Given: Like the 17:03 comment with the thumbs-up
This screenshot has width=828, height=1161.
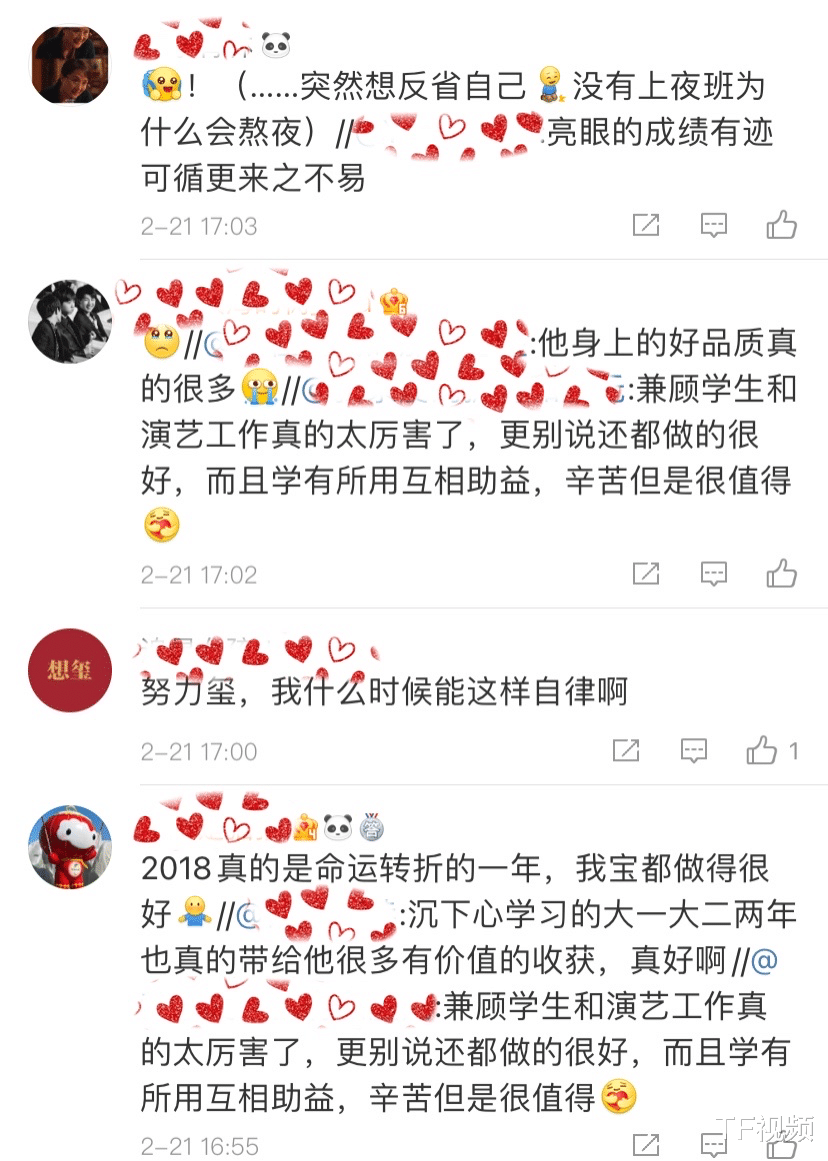Looking at the screenshot, I should click(782, 224).
